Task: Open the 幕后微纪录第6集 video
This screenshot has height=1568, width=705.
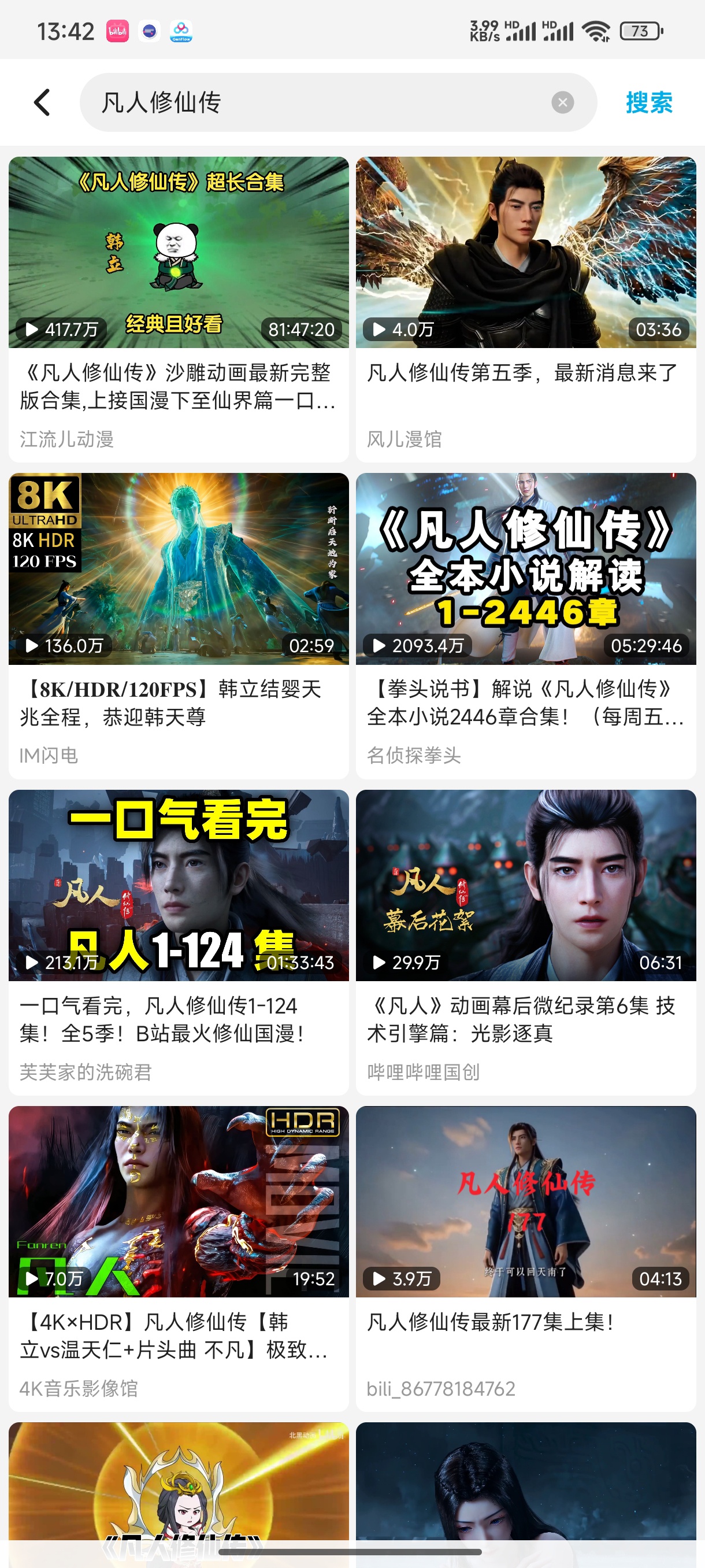Action: click(x=526, y=889)
